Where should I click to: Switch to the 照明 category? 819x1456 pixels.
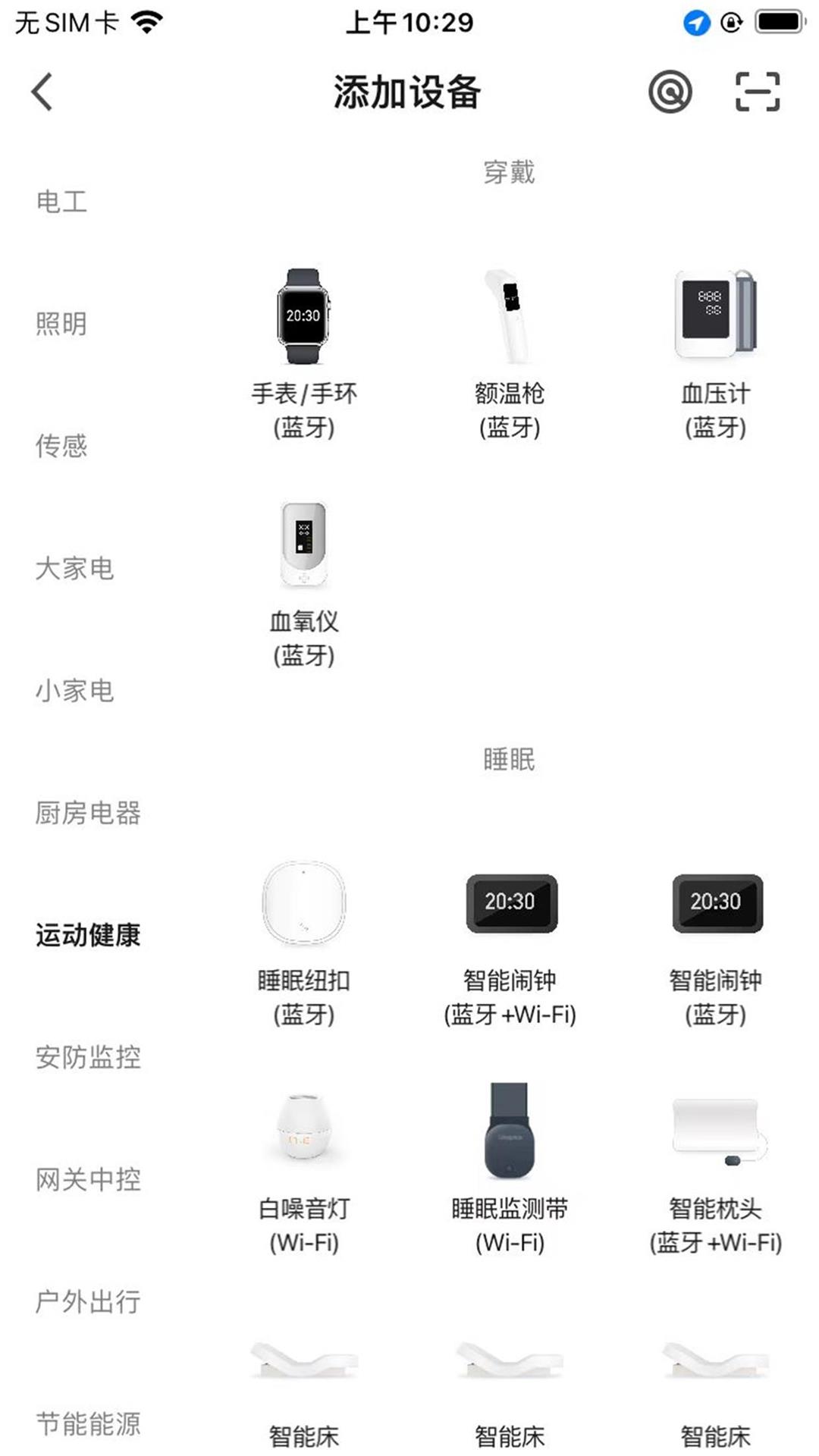[60, 323]
